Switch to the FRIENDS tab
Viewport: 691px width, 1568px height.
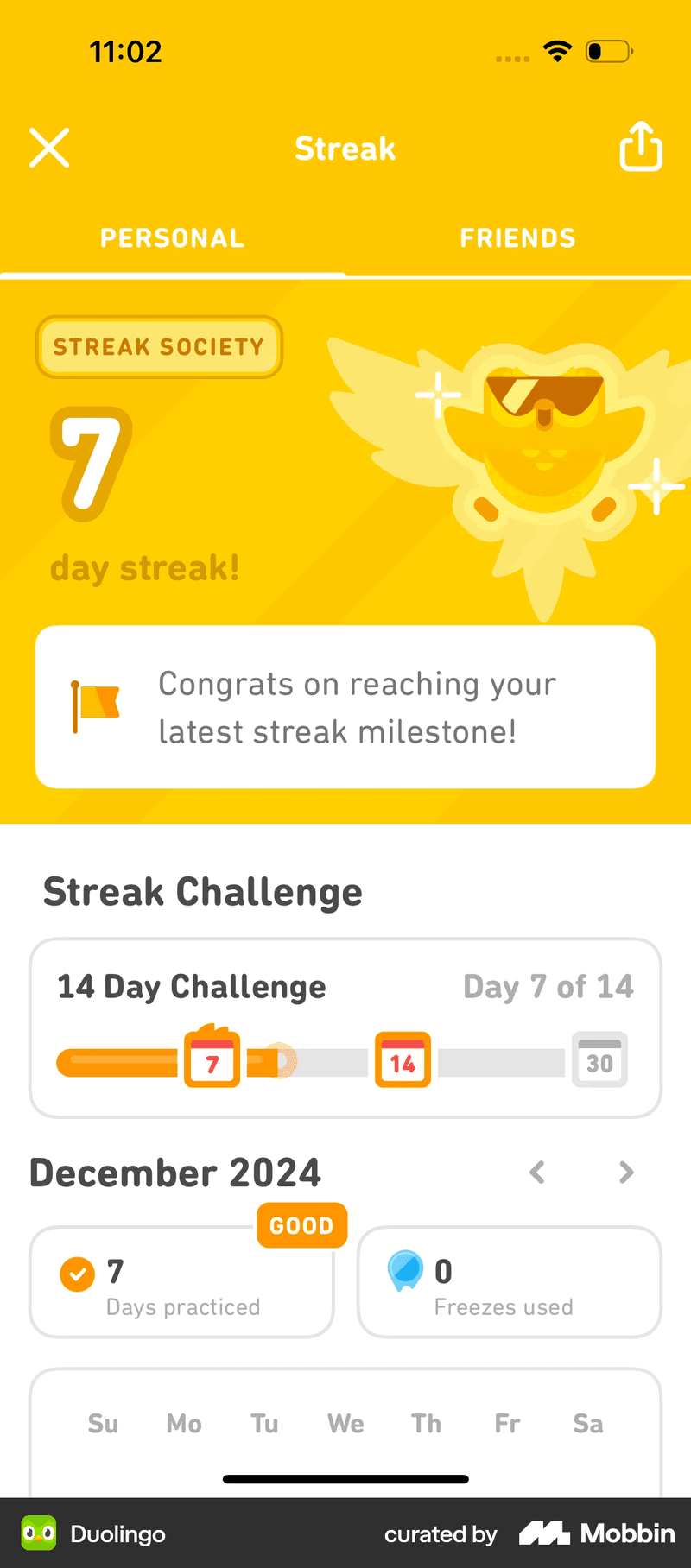[x=517, y=237]
